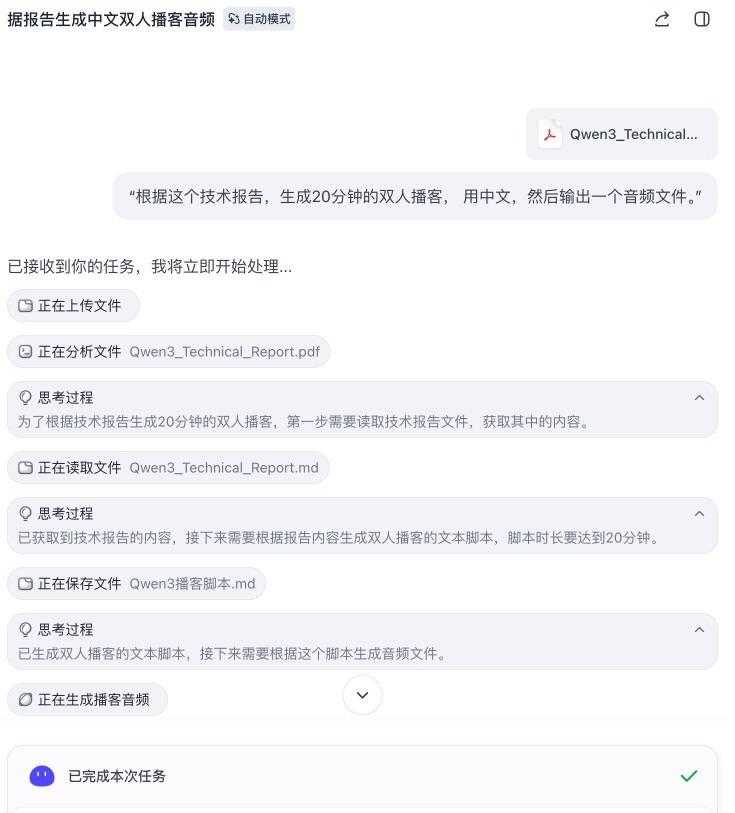Screen dimensions: 735x813
Task: Jump to bottom with the down arrow
Action: 362,695
